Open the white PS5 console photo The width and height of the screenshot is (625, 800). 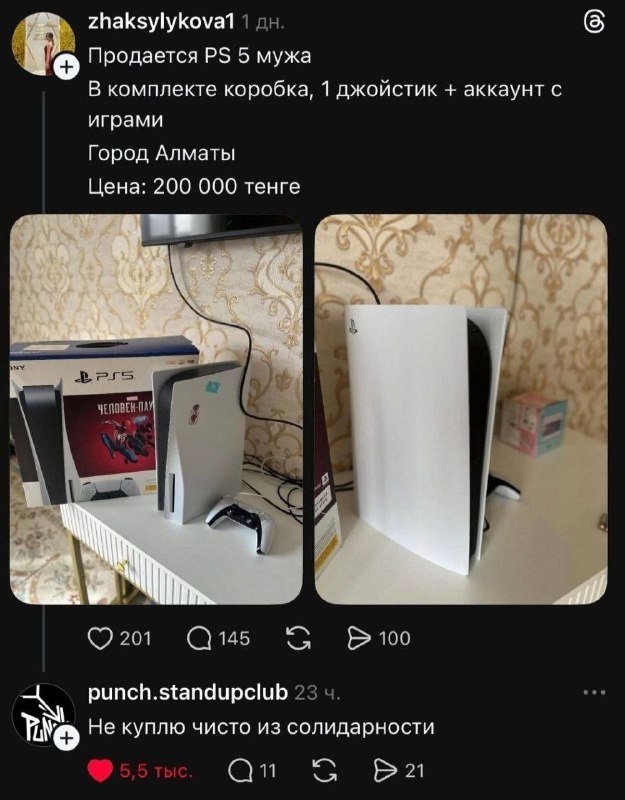coord(461,410)
